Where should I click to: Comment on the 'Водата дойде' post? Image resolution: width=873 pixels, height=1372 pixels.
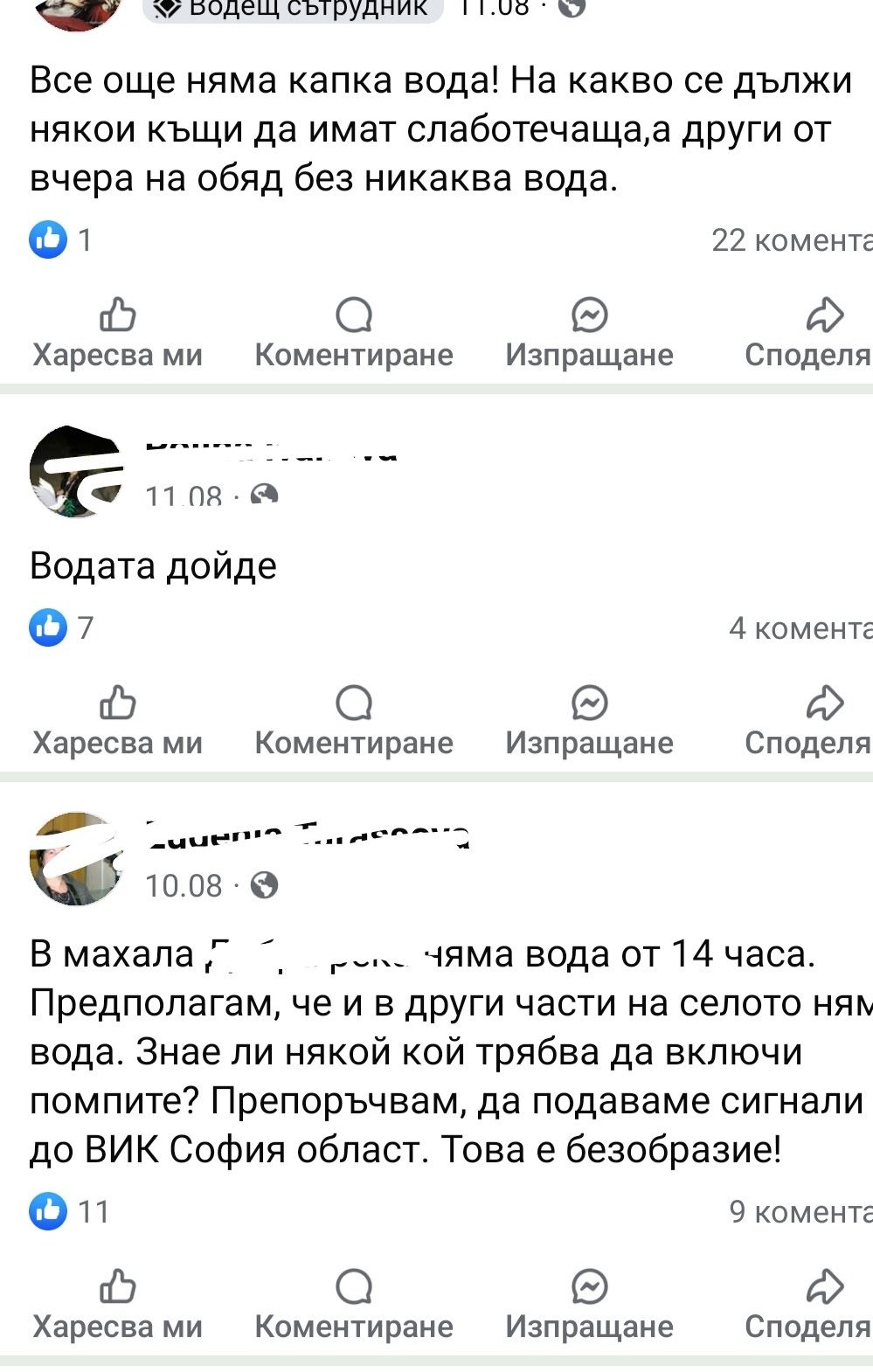(x=354, y=722)
